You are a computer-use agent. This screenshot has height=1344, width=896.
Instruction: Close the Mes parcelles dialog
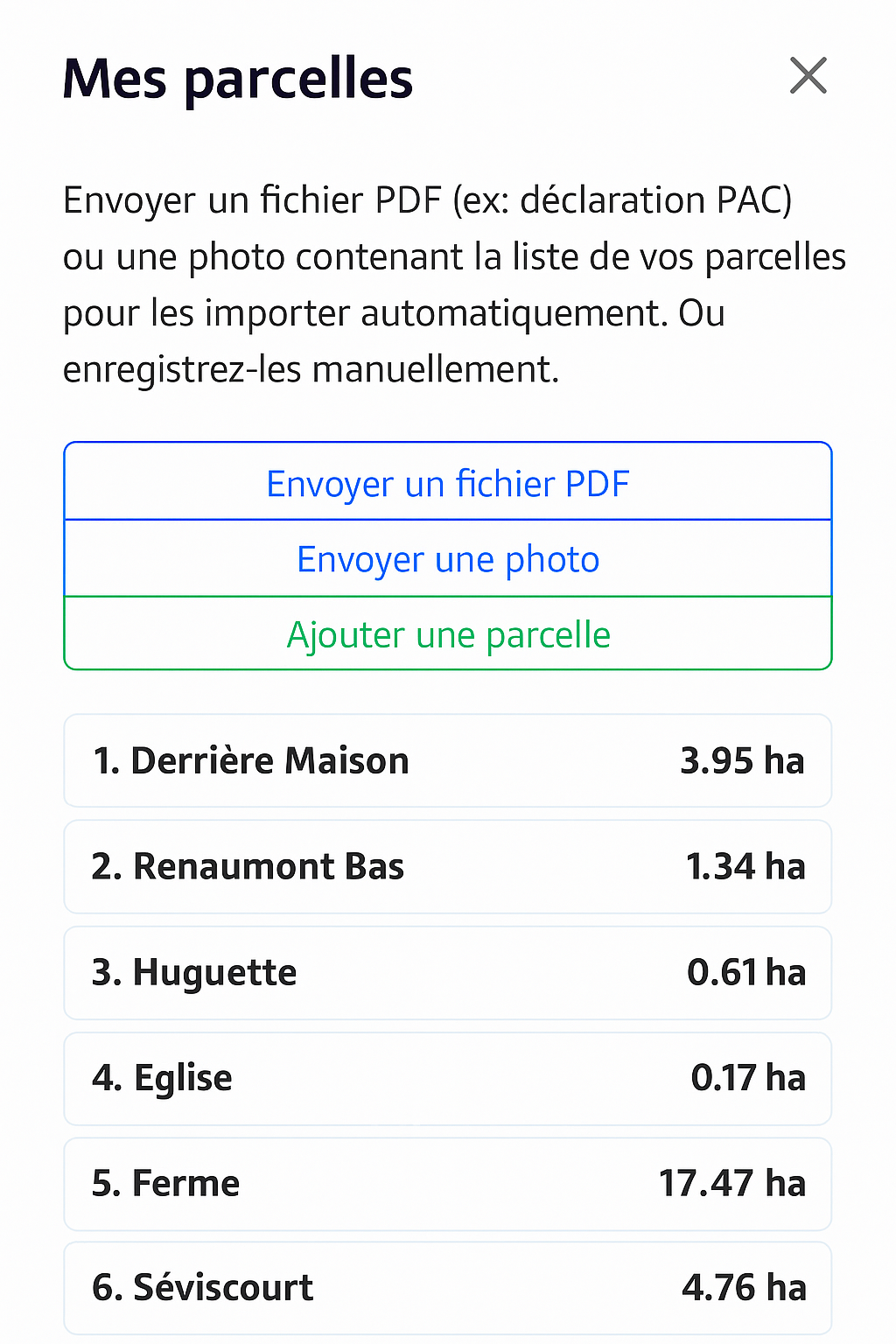point(808,76)
